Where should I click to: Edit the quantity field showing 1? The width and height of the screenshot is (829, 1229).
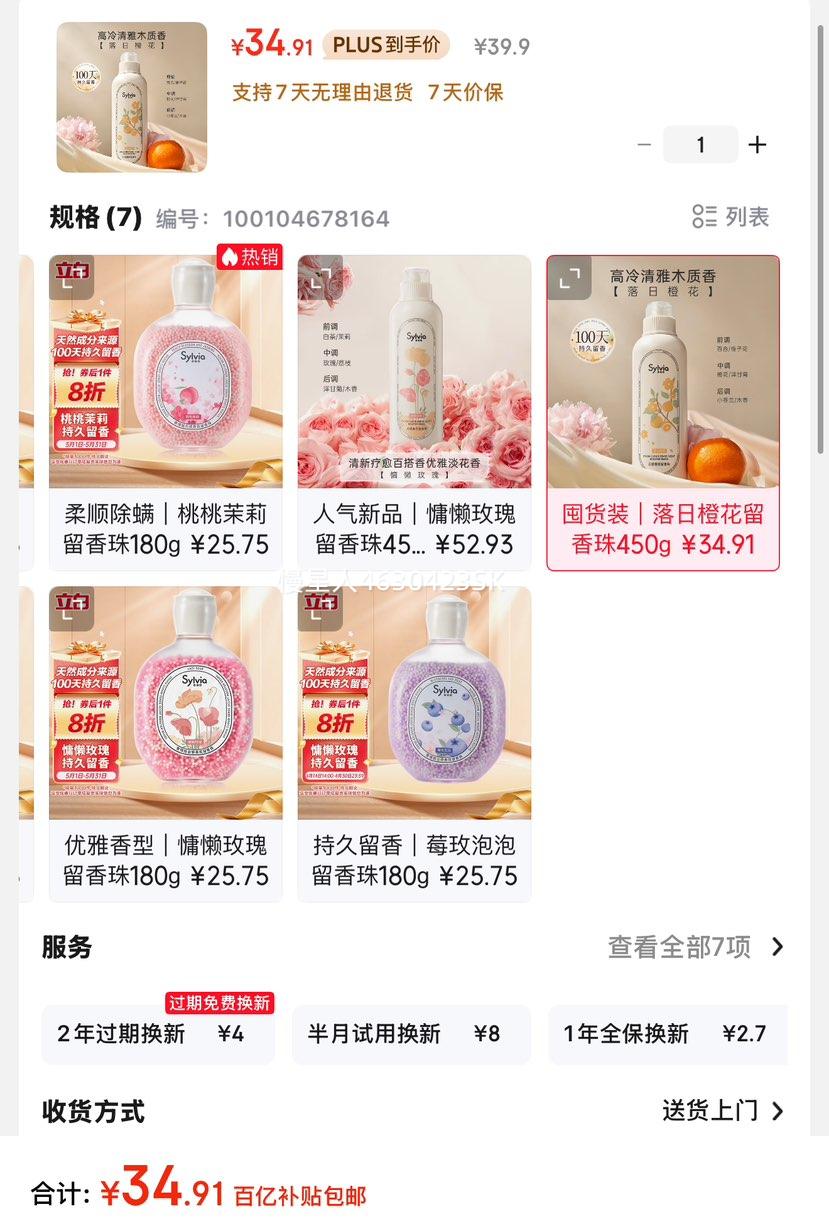pyautogui.click(x=700, y=145)
